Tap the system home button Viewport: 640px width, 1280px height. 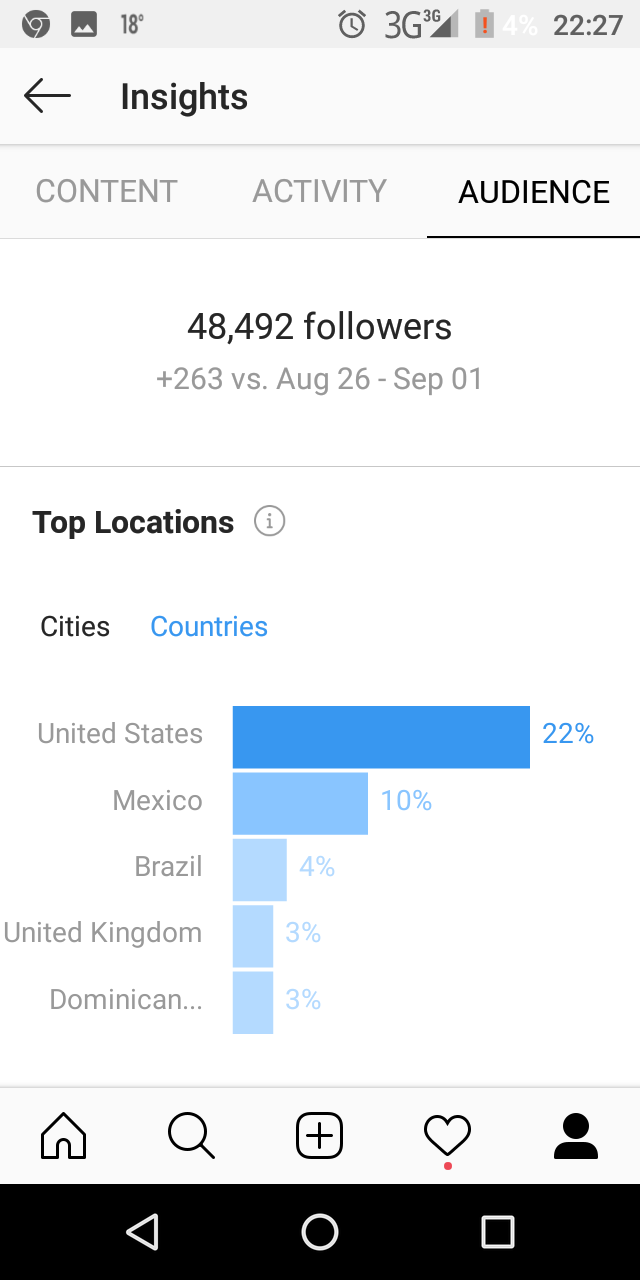click(320, 1232)
